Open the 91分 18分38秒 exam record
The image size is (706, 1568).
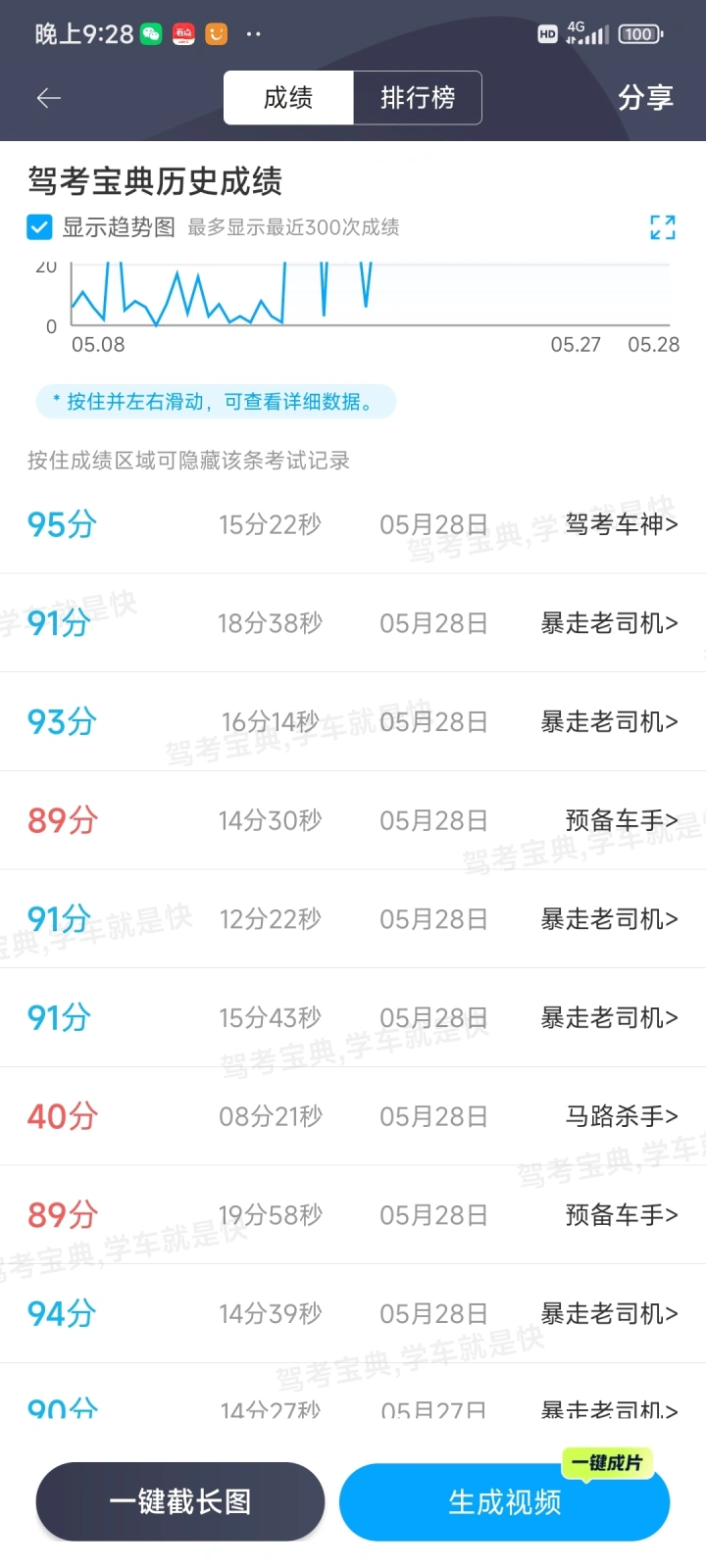coord(353,623)
